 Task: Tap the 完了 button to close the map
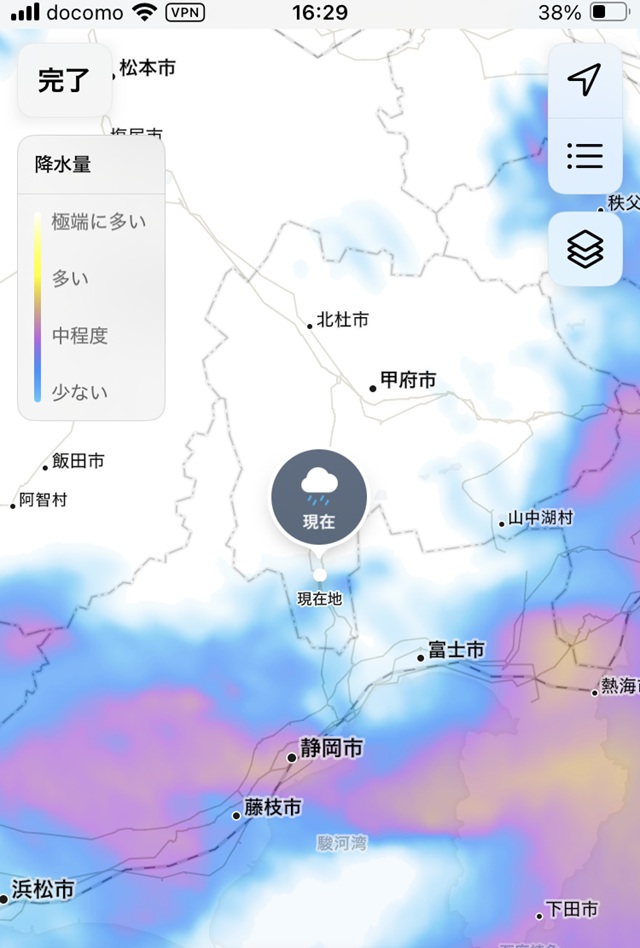point(65,81)
